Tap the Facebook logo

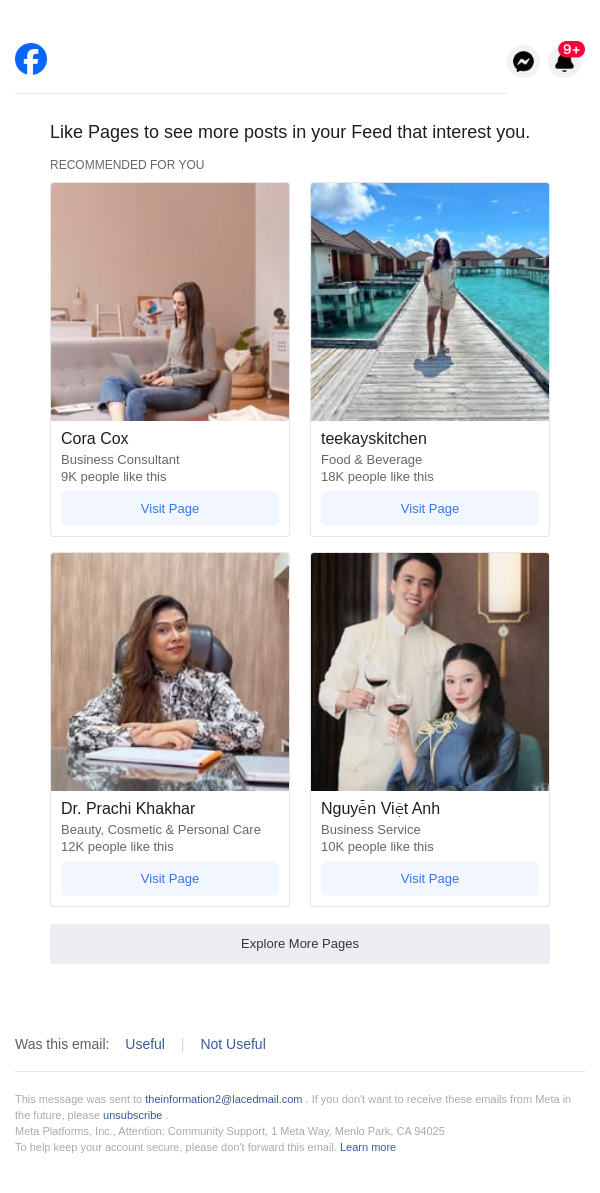pyautogui.click(x=31, y=59)
